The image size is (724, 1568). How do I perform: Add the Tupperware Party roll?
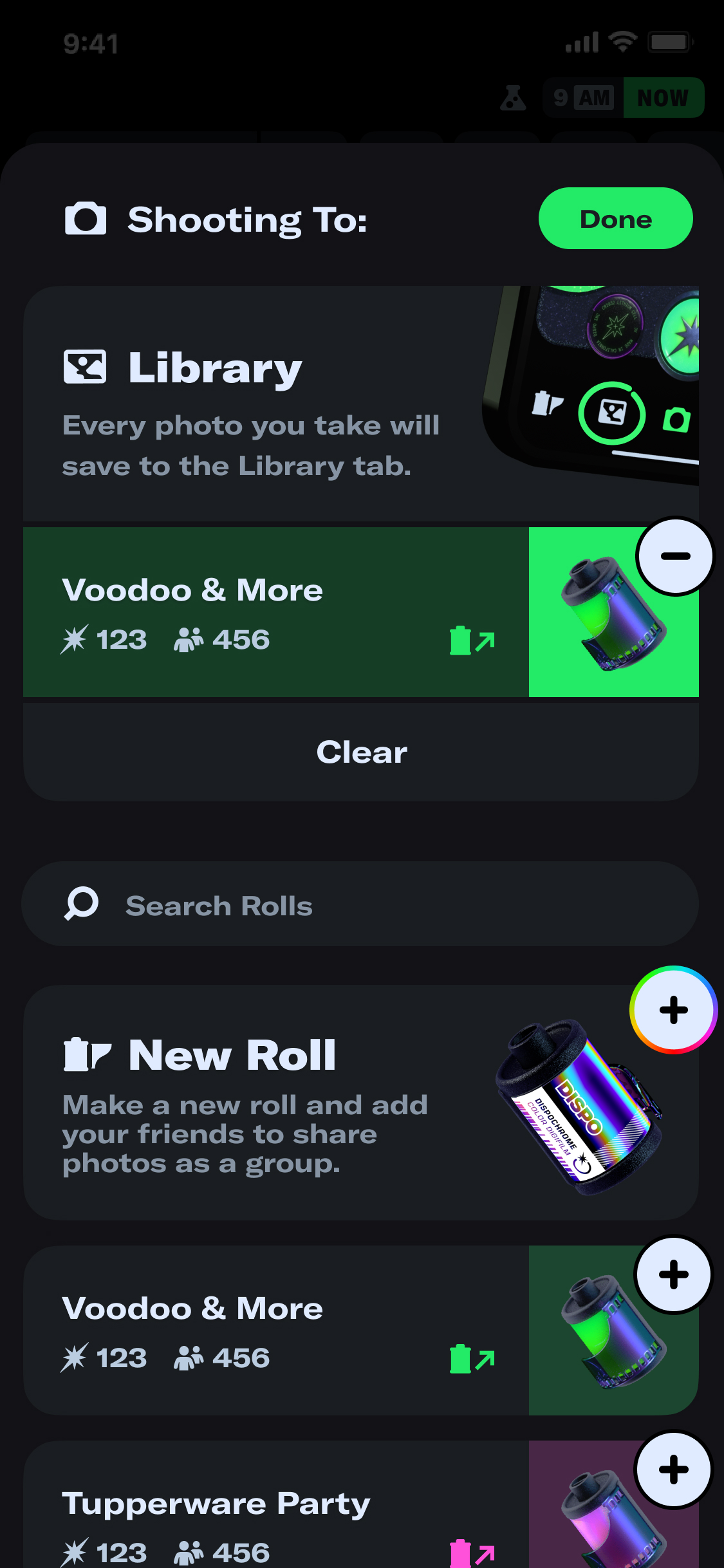pos(673,1470)
